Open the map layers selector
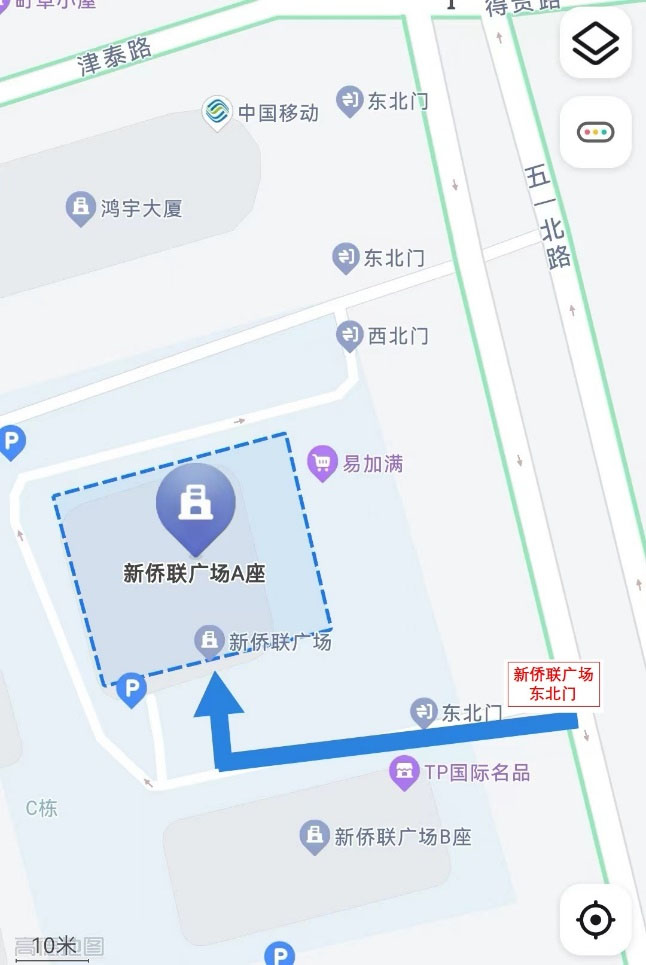Viewport: 646px width, 965px height. click(595, 42)
